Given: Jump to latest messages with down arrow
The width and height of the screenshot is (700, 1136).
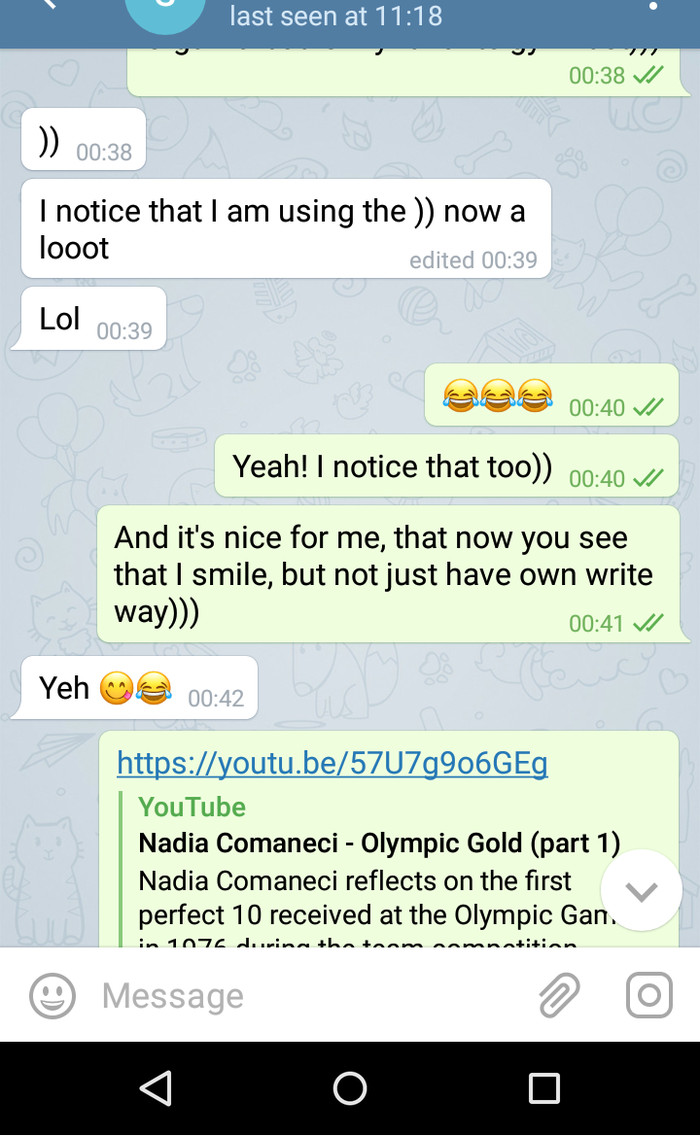Looking at the screenshot, I should pos(641,891).
